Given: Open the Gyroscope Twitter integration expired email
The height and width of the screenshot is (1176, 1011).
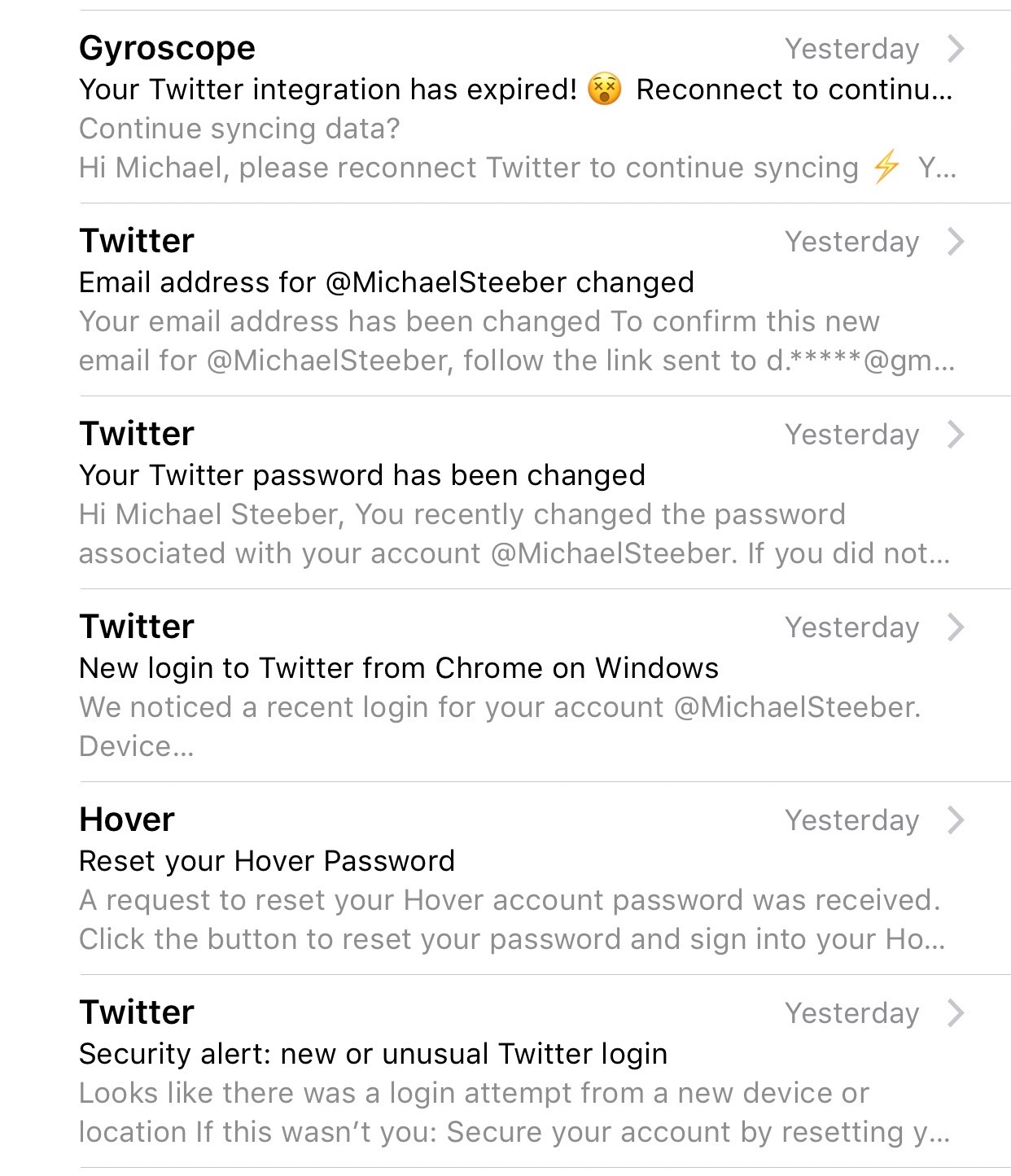Looking at the screenshot, I should pyautogui.click(x=505, y=107).
